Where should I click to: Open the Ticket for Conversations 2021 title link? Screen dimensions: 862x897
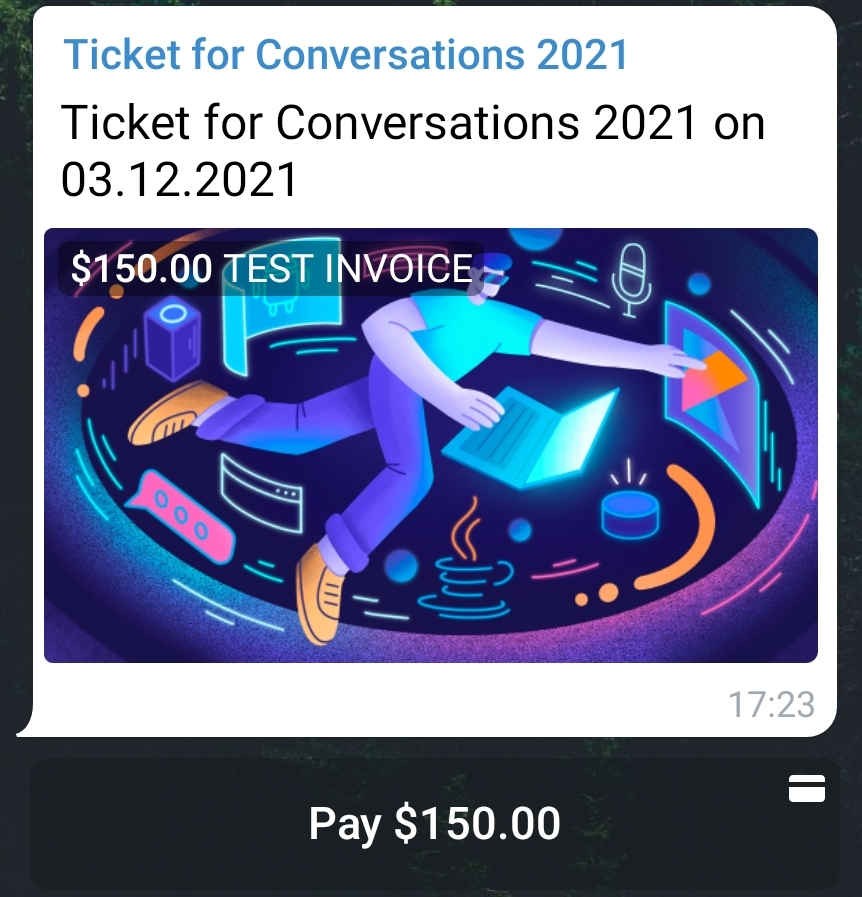pos(346,54)
